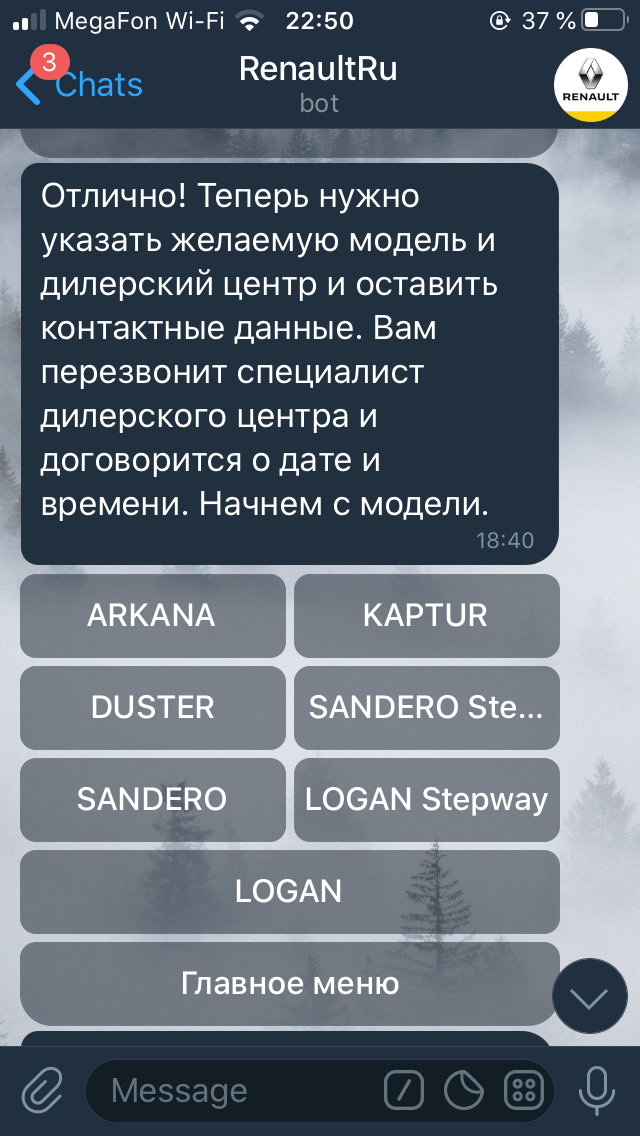
Task: Go back to Chats list
Action: 80,85
